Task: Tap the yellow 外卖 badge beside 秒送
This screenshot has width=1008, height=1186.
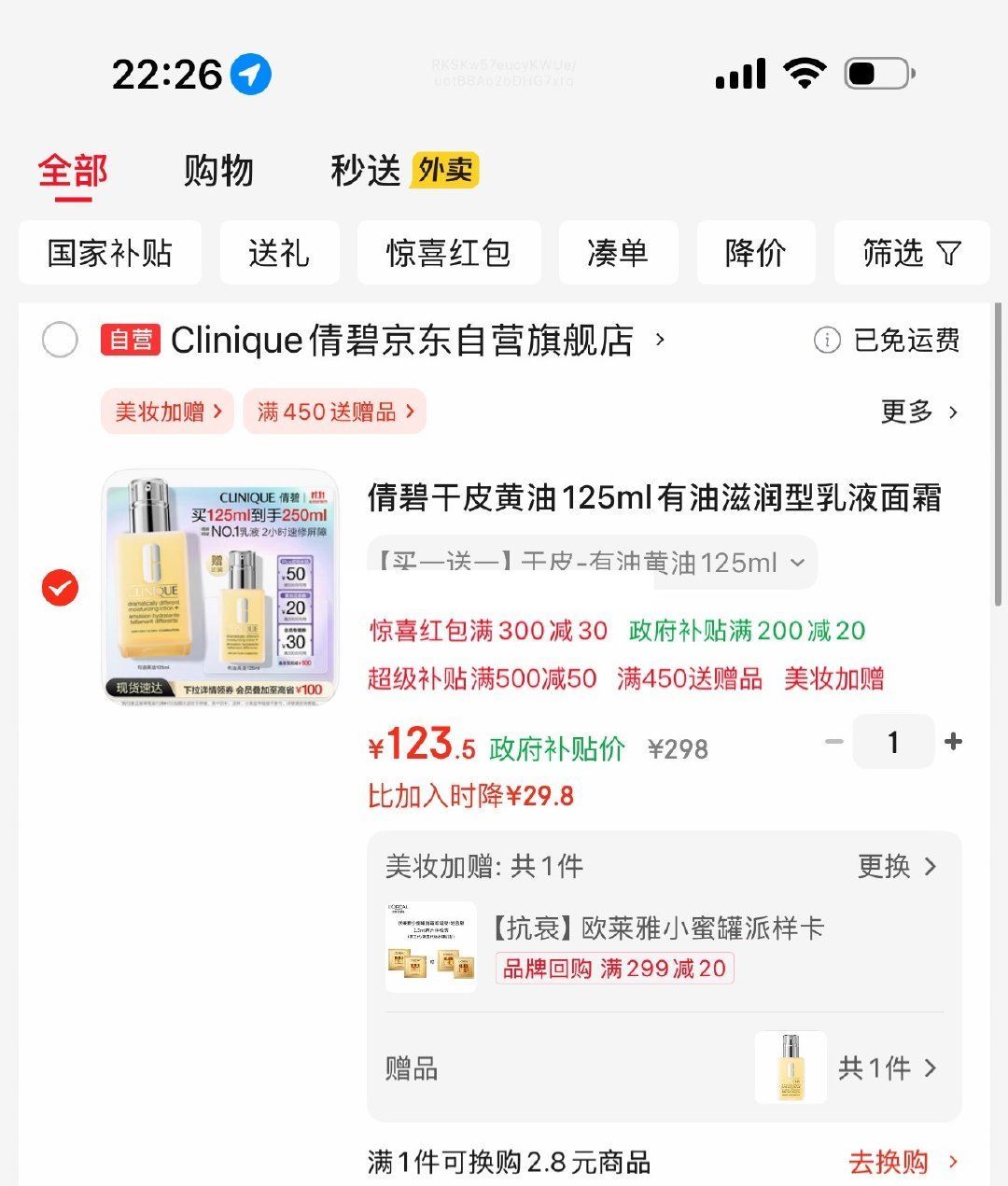Action: coord(445,171)
